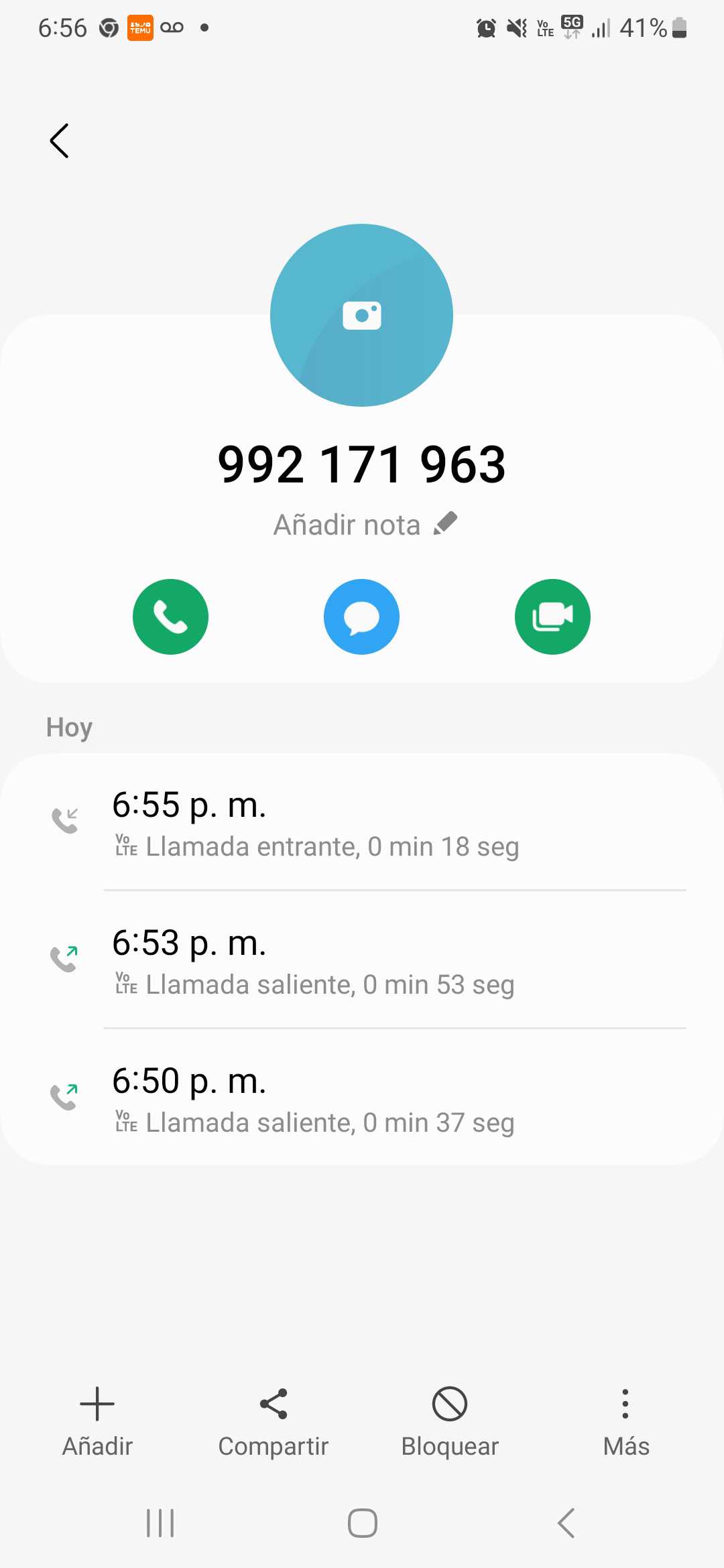Start a video call with this number
The image size is (724, 1568).
(552, 616)
